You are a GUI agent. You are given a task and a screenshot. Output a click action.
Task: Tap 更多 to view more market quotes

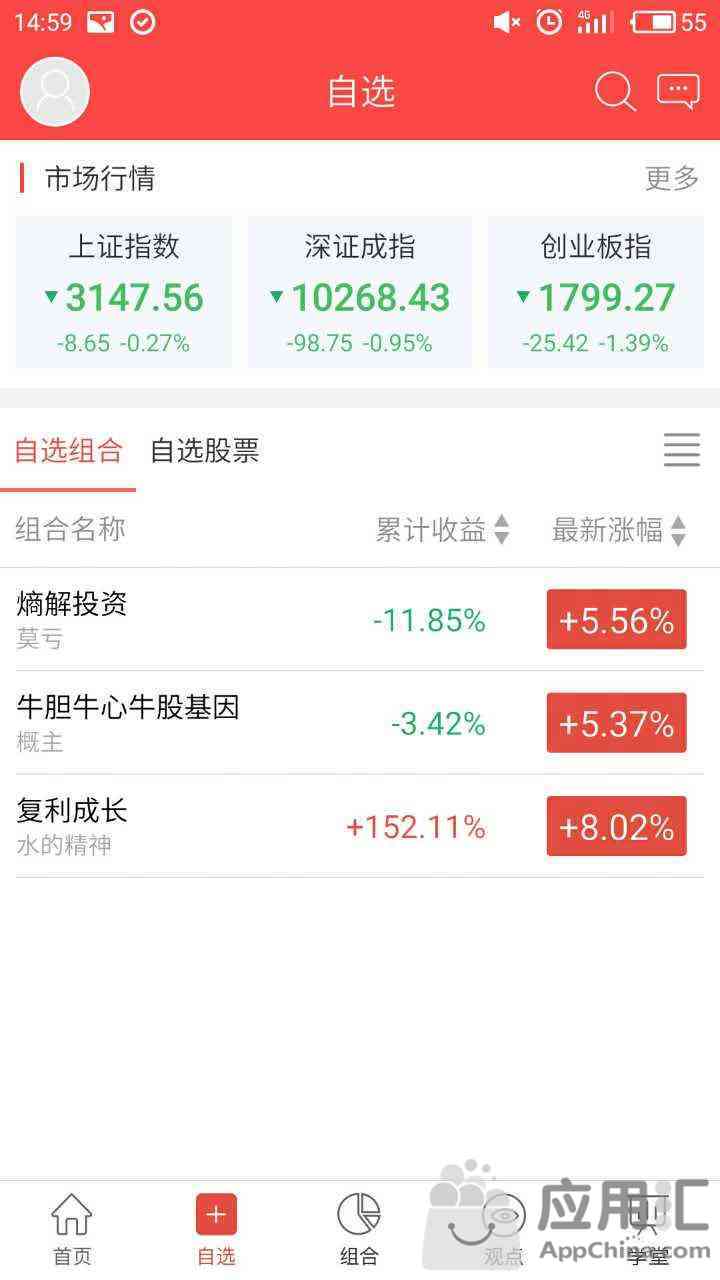pyautogui.click(x=672, y=179)
